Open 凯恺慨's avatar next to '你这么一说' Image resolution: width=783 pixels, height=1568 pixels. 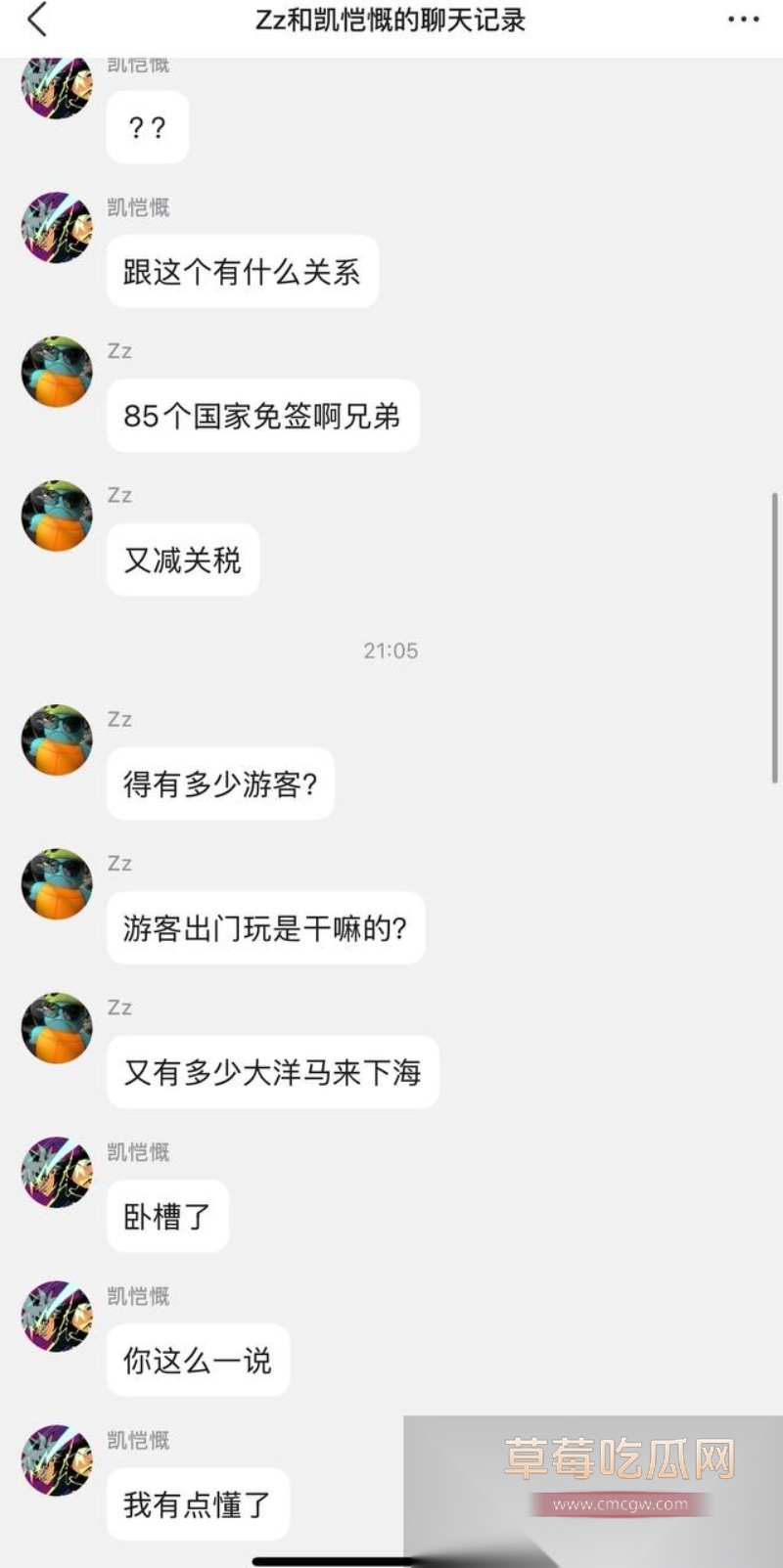click(x=56, y=1318)
